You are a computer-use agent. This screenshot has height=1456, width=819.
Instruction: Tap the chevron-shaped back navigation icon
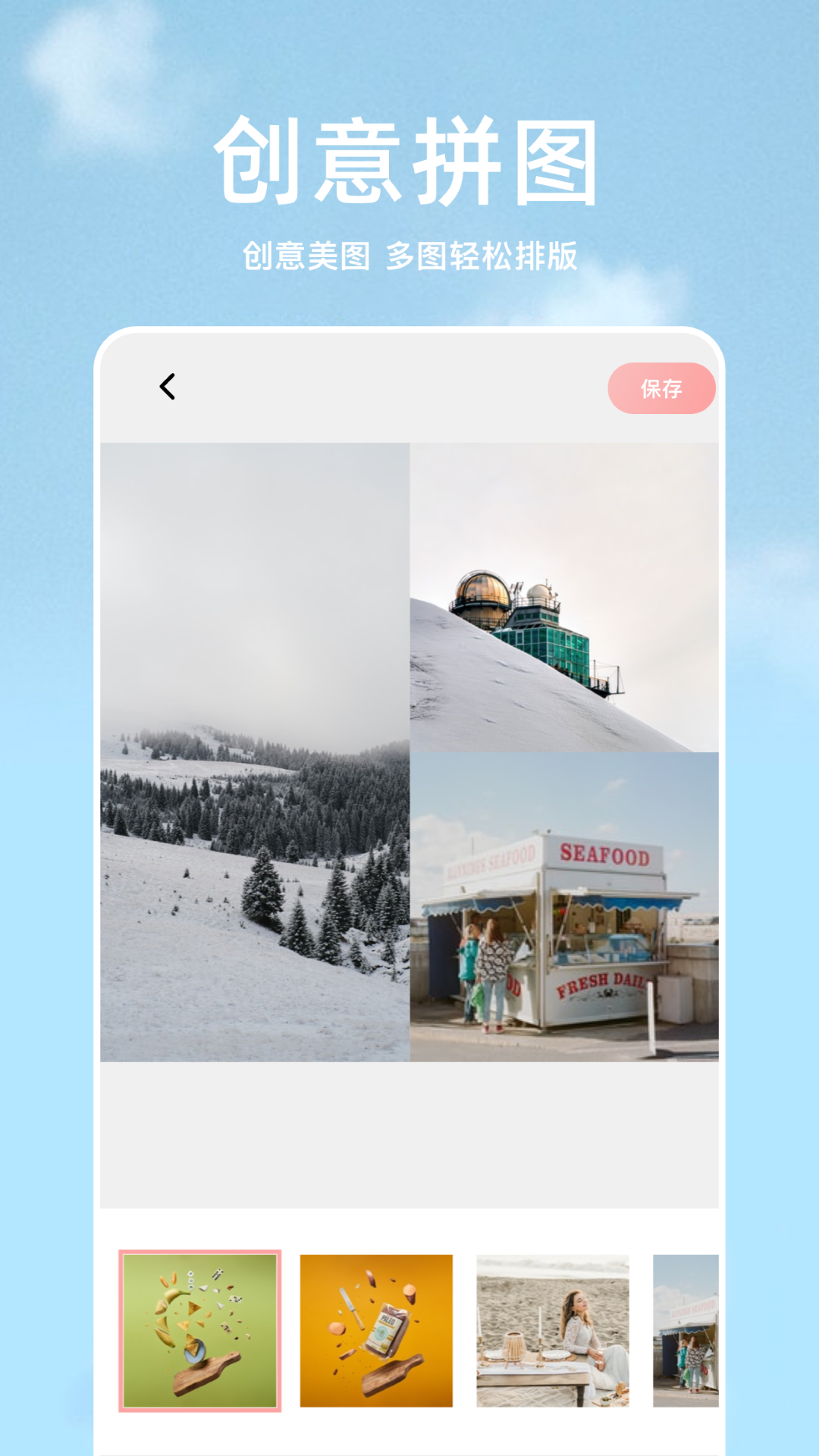[167, 388]
